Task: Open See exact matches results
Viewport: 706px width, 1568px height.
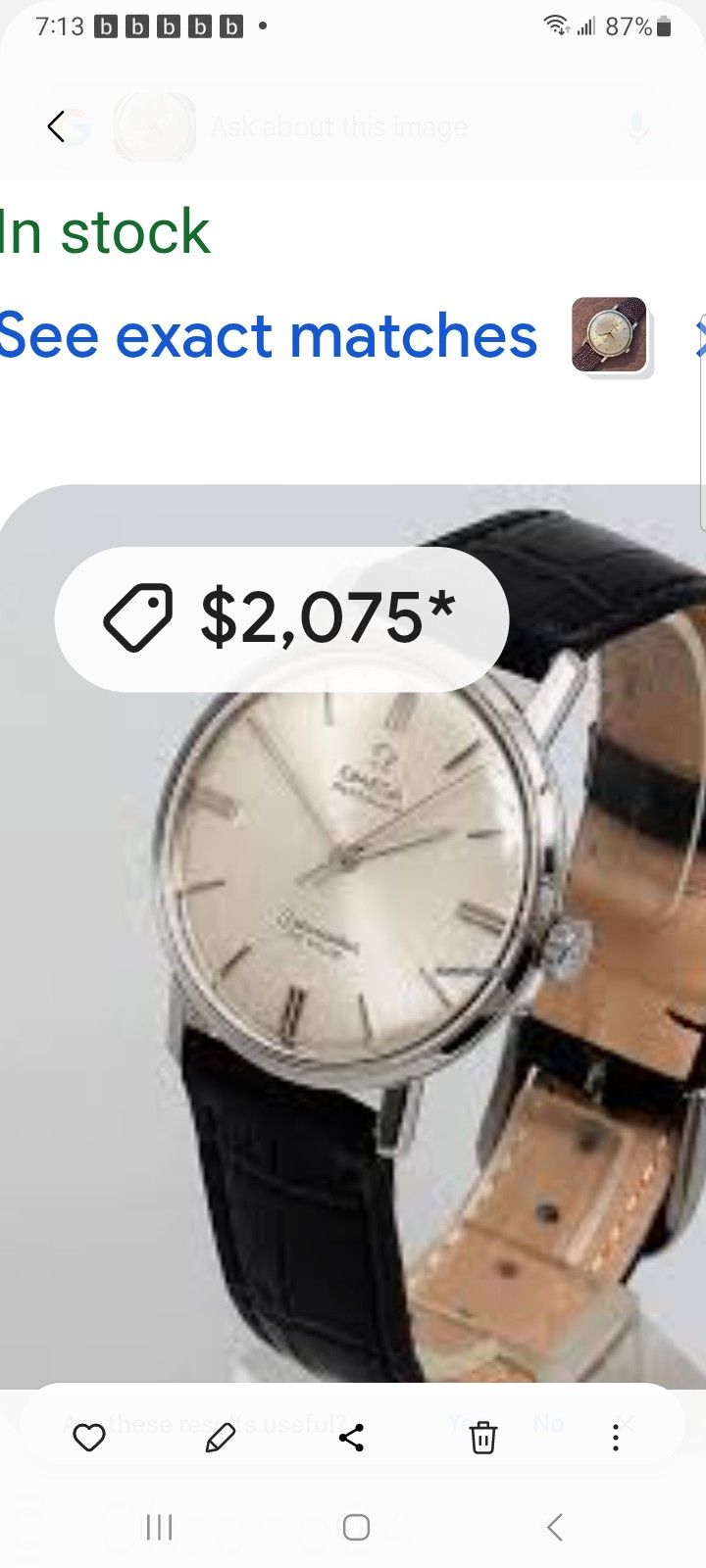Action: 268,335
